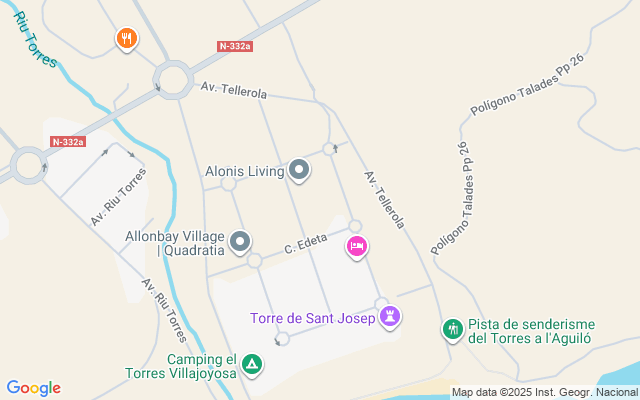Tap the Allonbay Village | Quadratia marker

click(x=240, y=241)
